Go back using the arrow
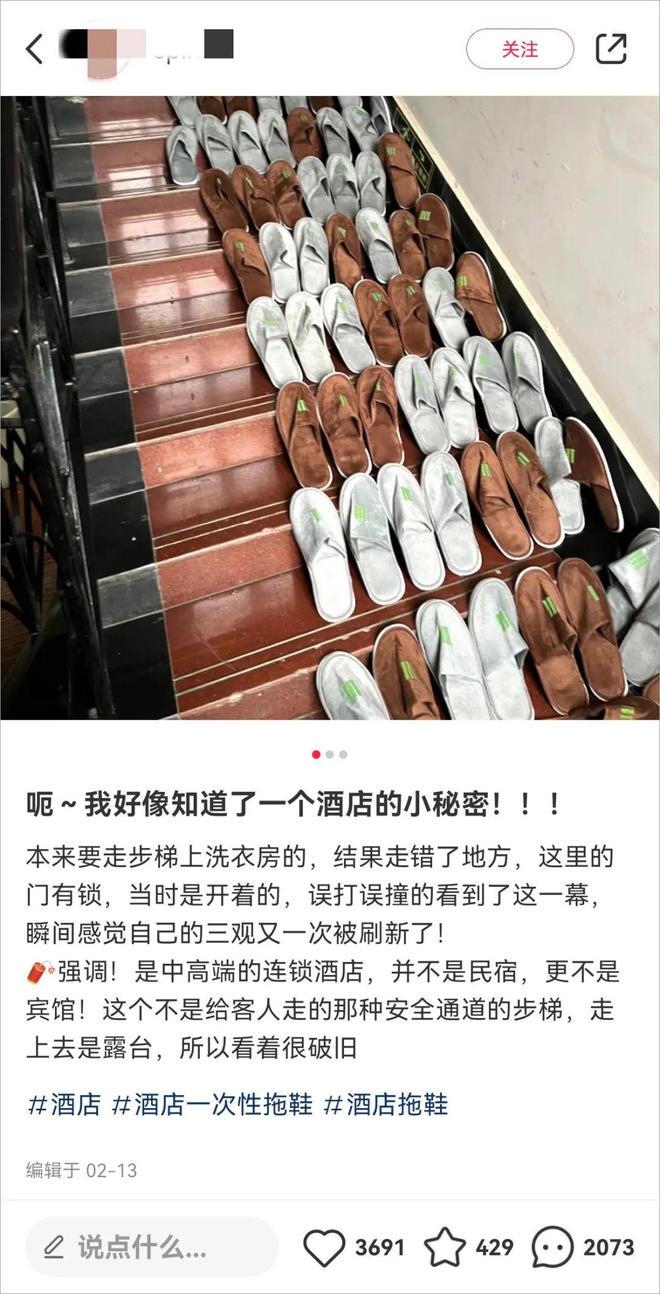This screenshot has height=1294, width=660. click(35, 48)
